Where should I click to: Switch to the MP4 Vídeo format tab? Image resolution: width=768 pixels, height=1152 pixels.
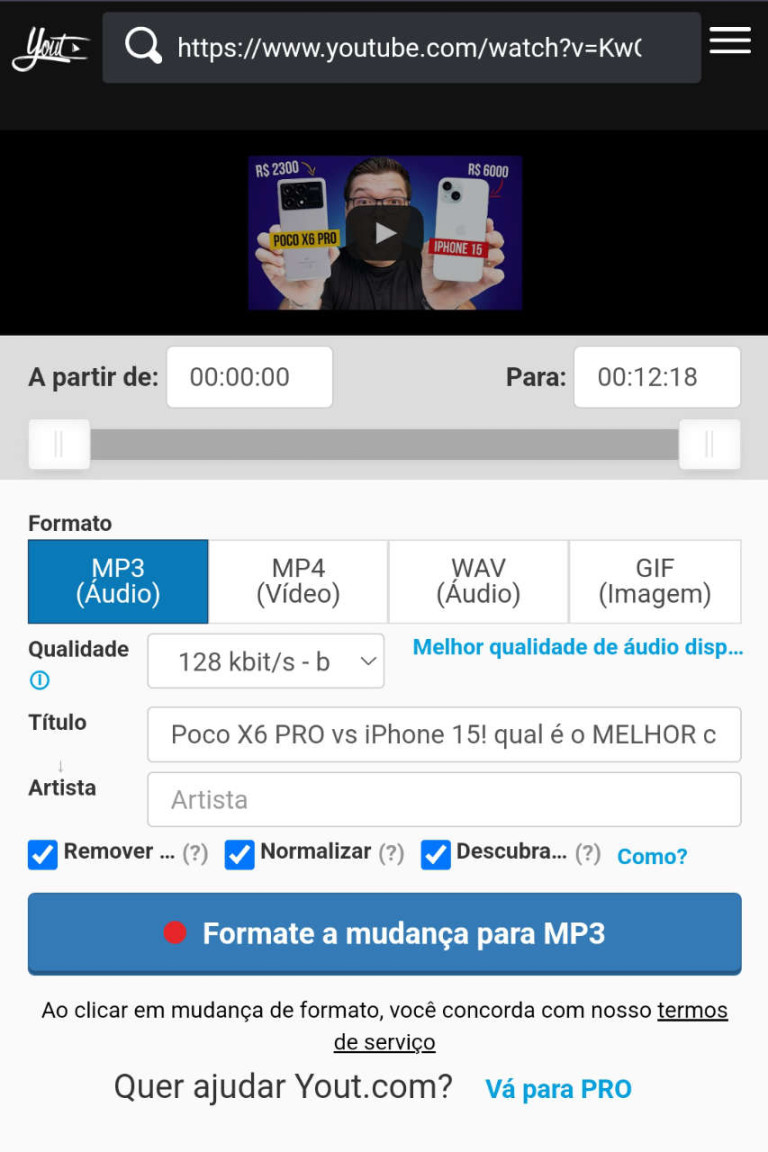coord(297,581)
